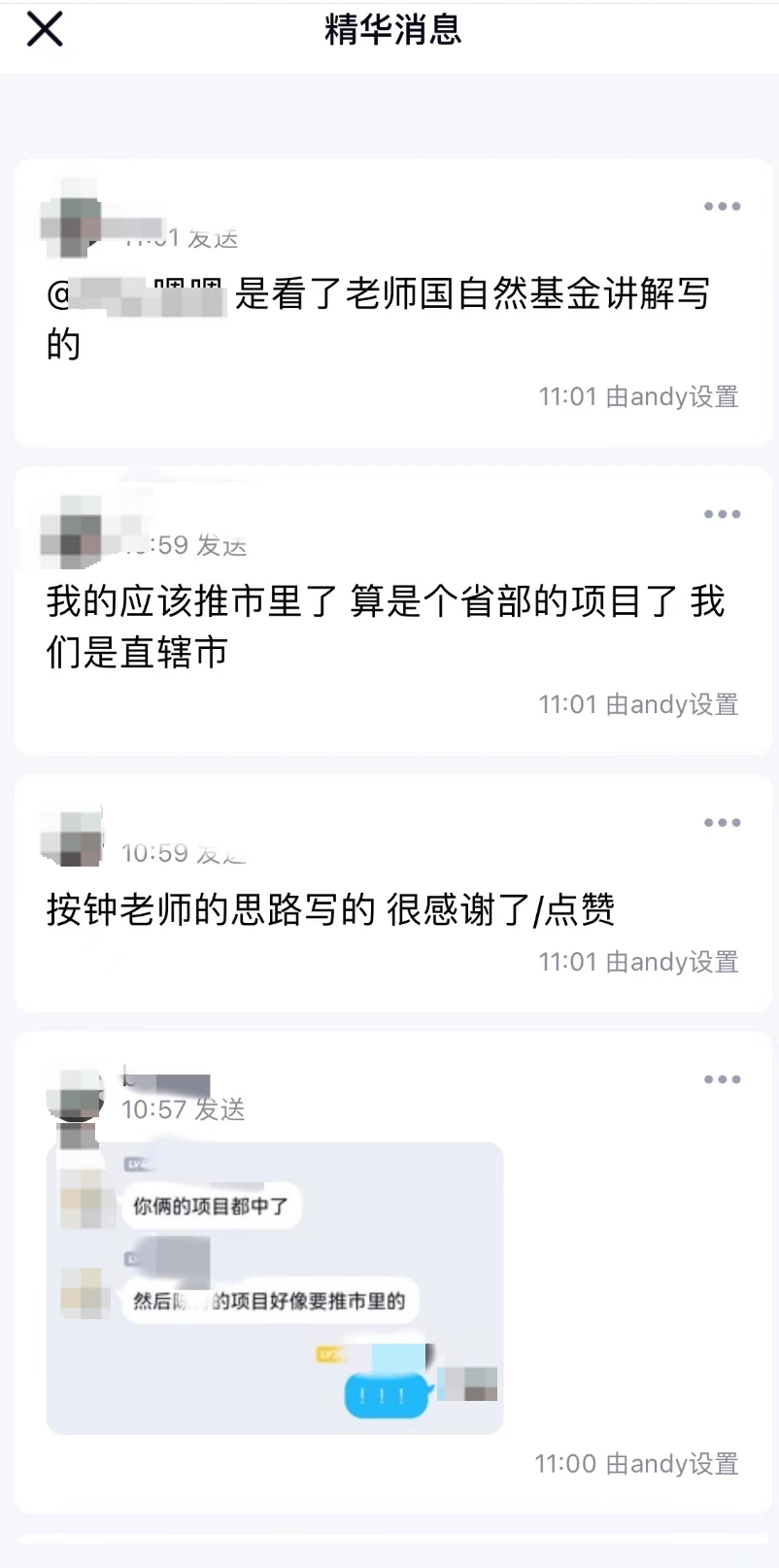Open the message 按钟老师的思路写的
Screen dimensions: 779x1568
point(330,909)
